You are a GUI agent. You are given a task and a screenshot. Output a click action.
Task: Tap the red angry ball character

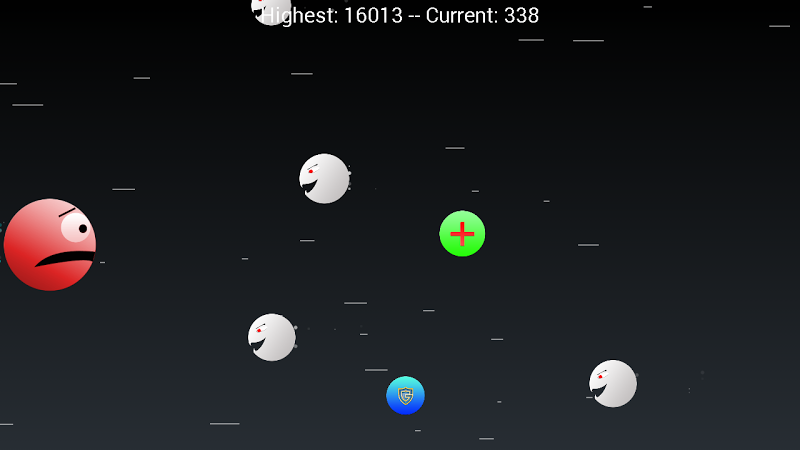[50, 245]
